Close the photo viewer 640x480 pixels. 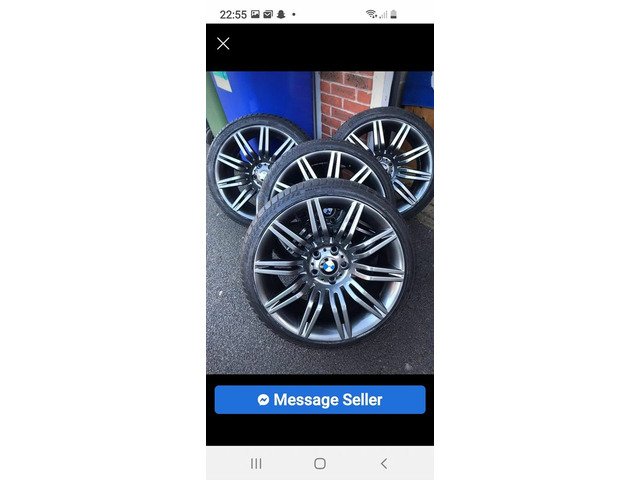[223, 43]
